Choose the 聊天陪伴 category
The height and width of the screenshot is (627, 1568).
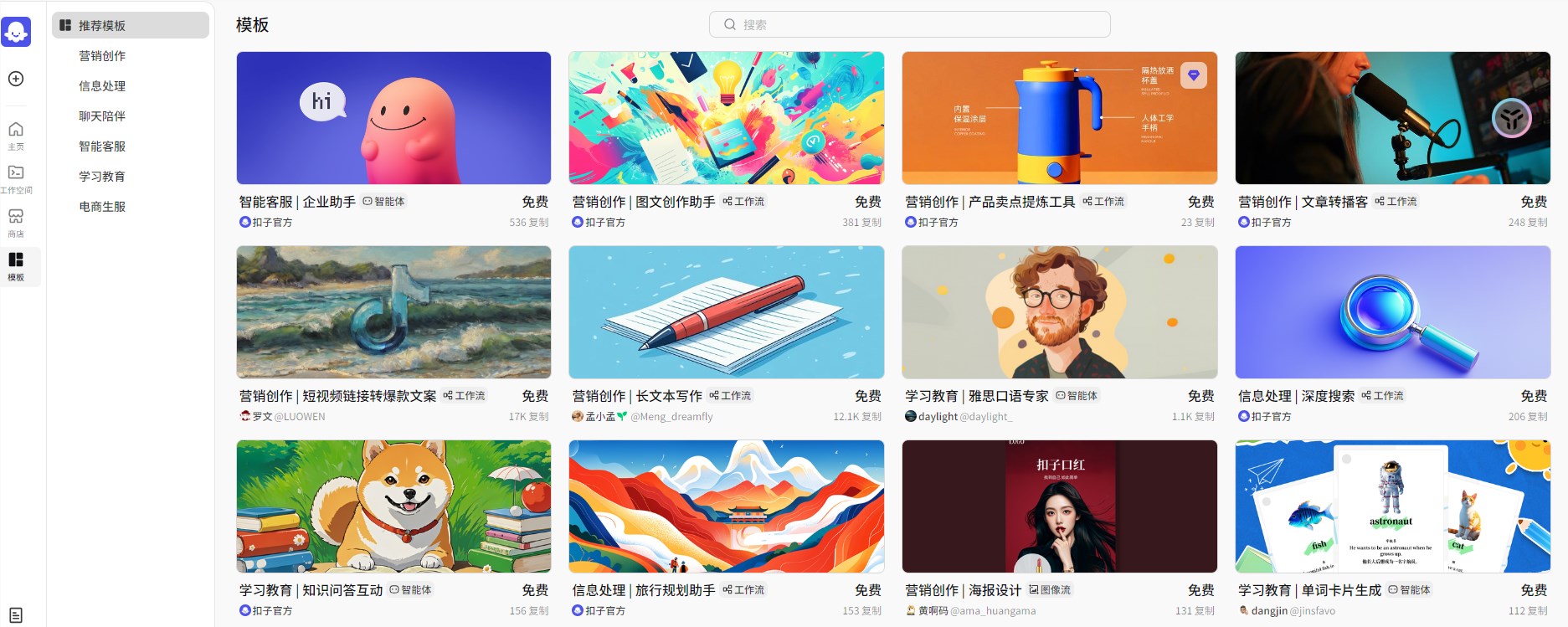[x=102, y=116]
